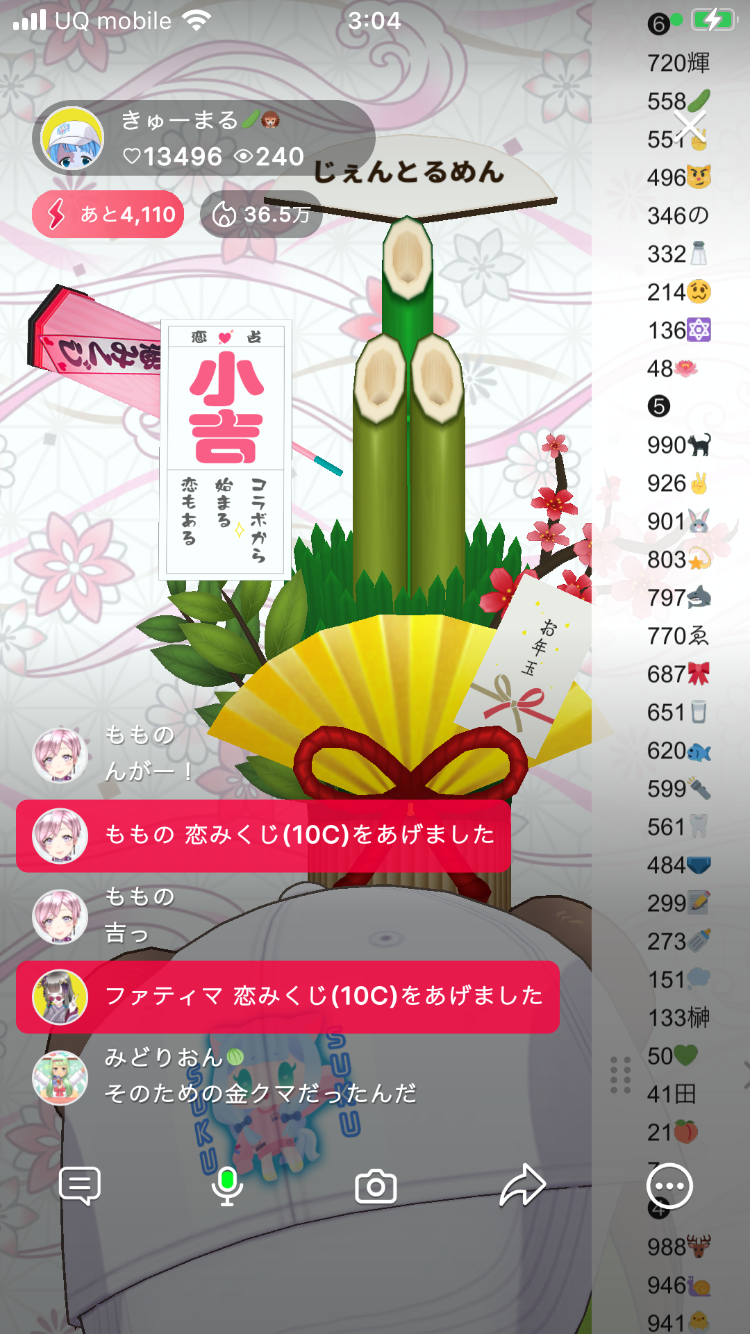The height and width of the screenshot is (1334, 750).
Task: Open the more options menu
Action: click(x=669, y=1187)
